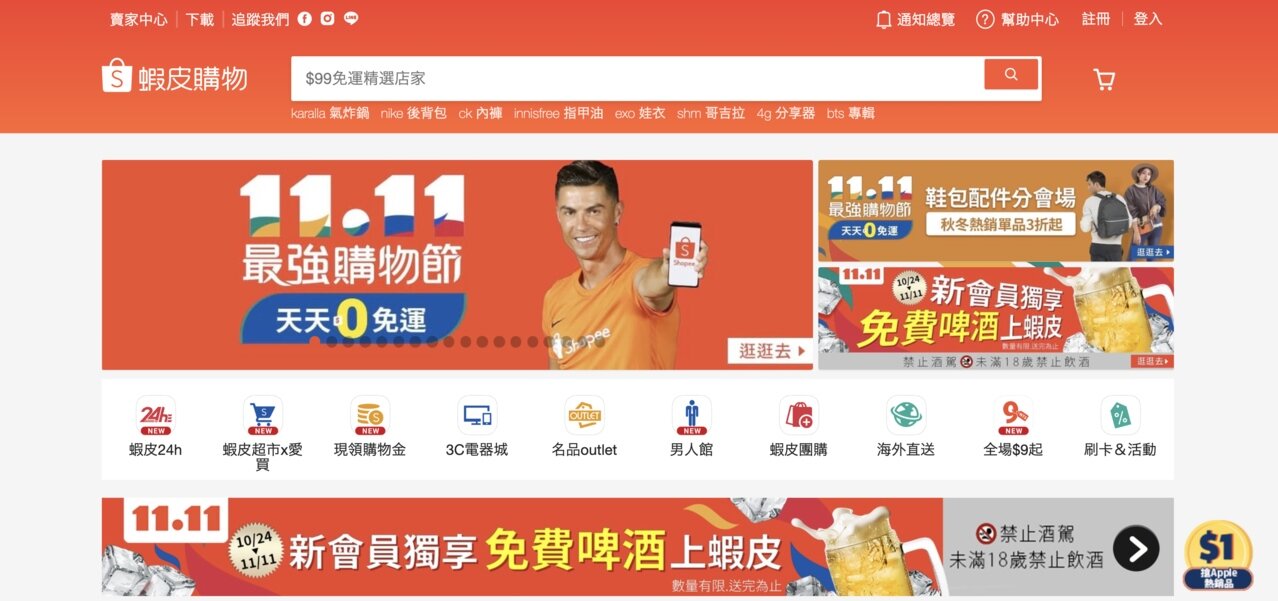This screenshot has width=1278, height=601.
Task: Tap 登入 to log in
Action: 1148,19
